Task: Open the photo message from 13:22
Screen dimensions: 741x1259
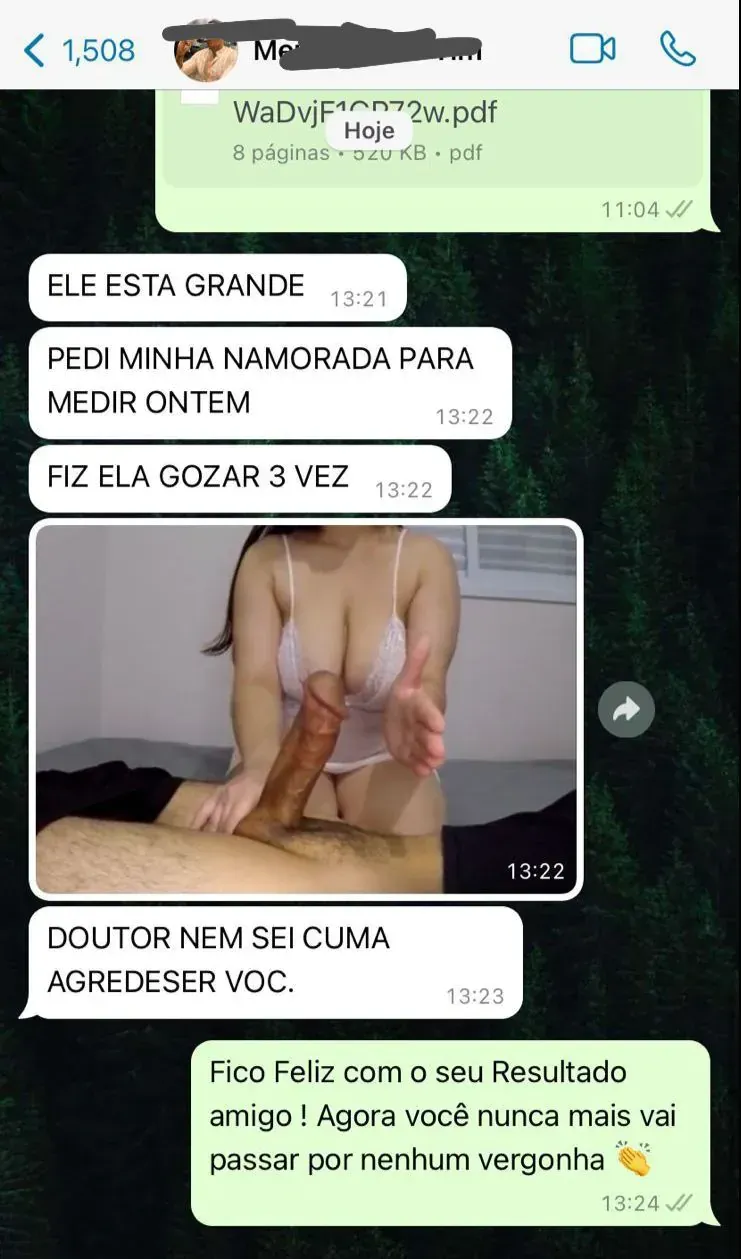Action: coord(306,708)
